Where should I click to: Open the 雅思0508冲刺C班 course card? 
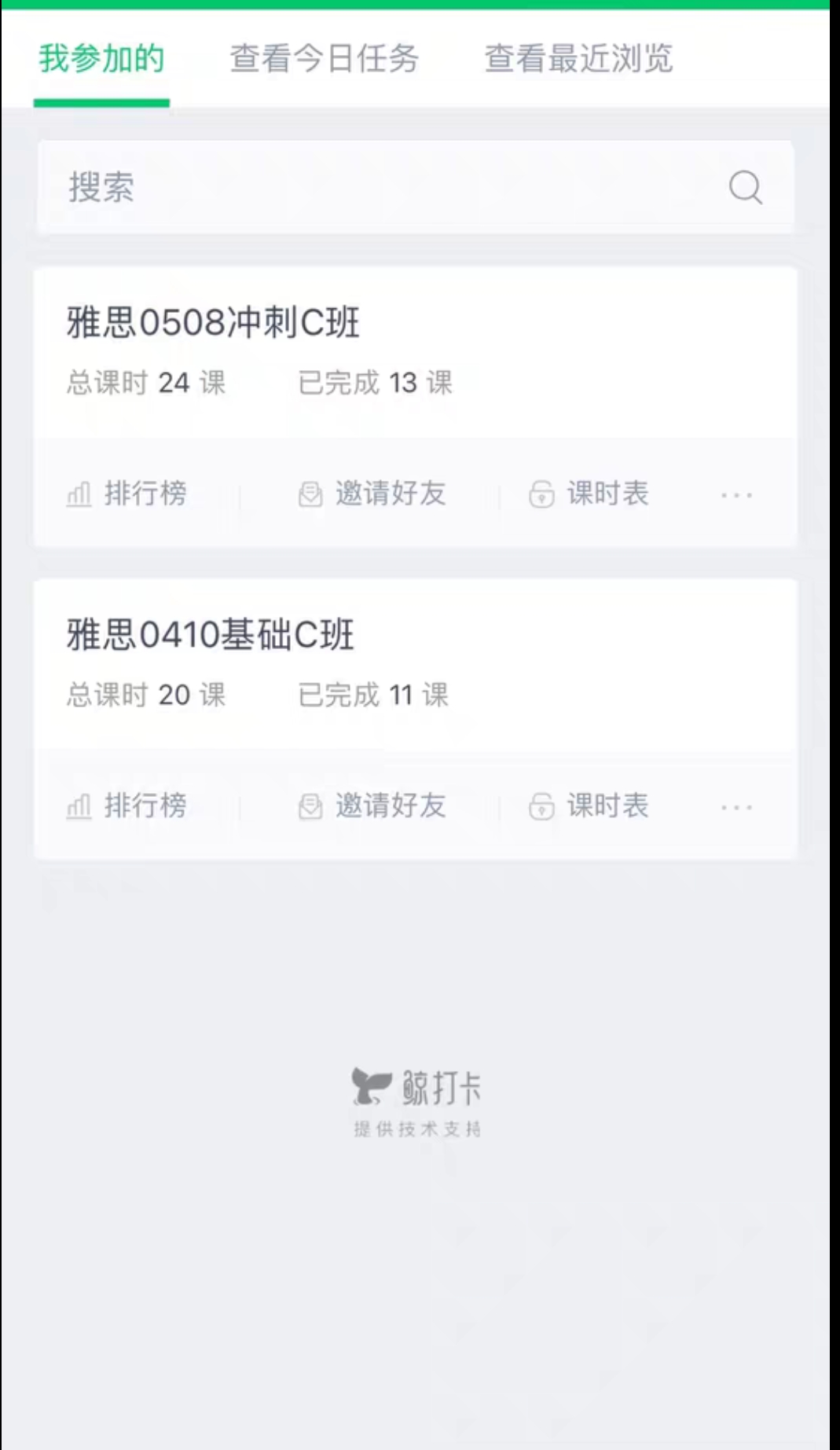point(214,322)
